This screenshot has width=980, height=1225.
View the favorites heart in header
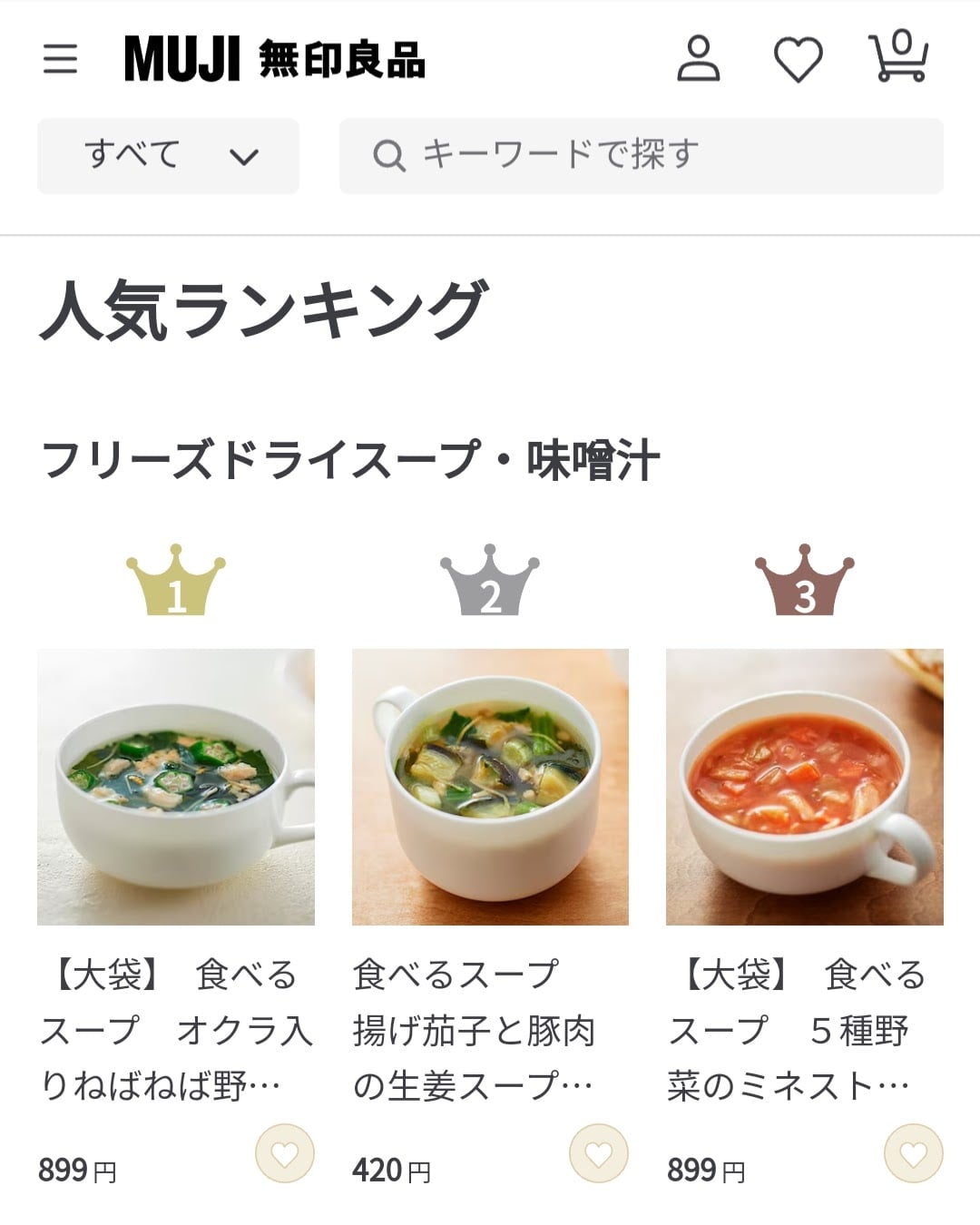(798, 60)
